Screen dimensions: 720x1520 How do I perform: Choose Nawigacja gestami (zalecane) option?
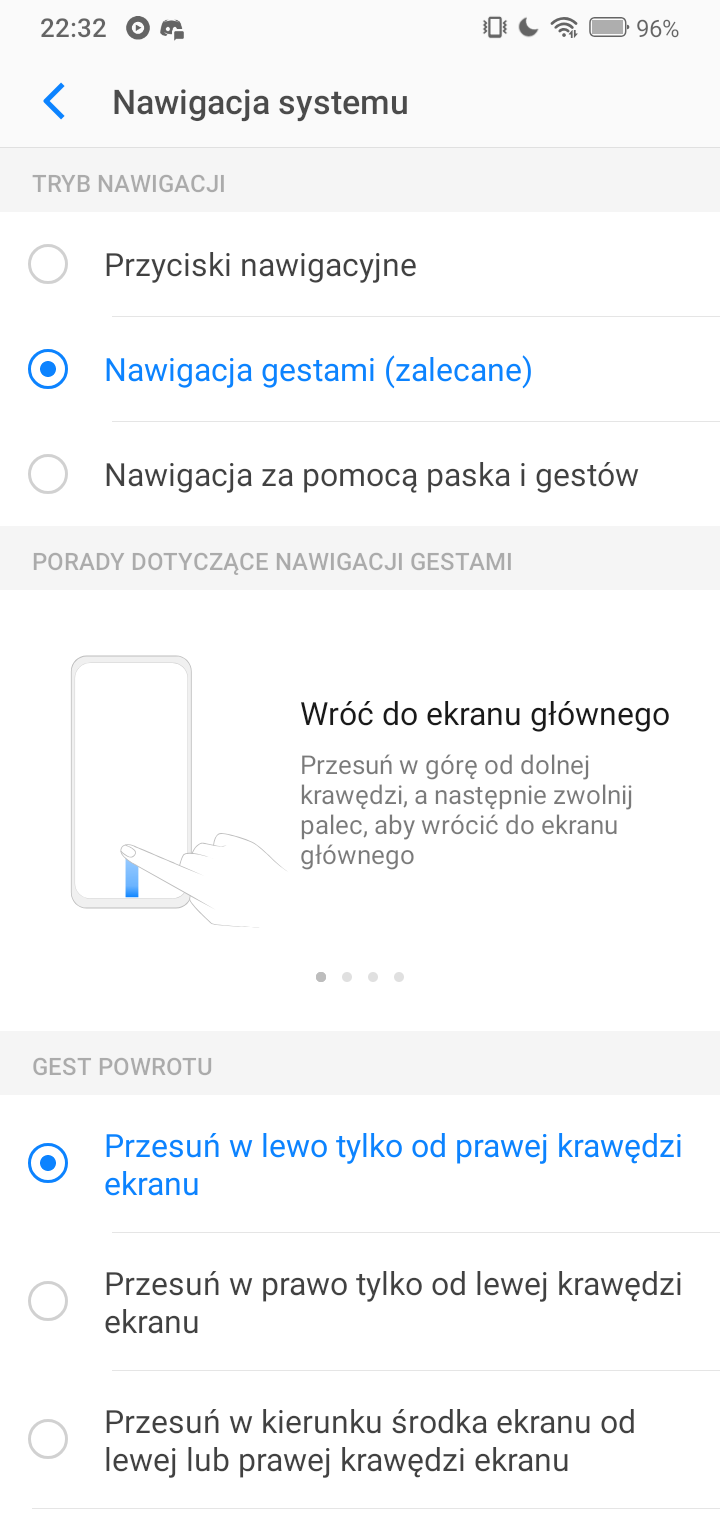point(360,370)
